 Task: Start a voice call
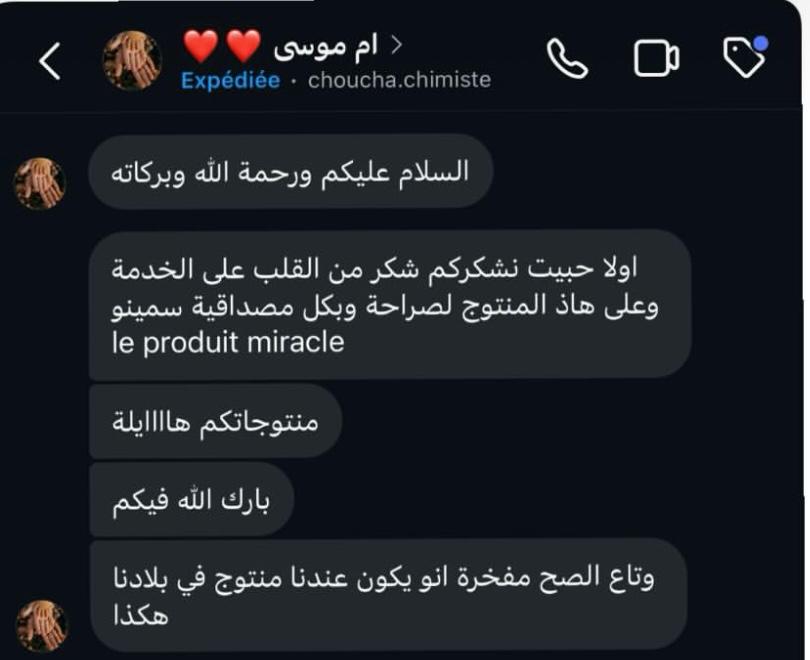(568, 60)
